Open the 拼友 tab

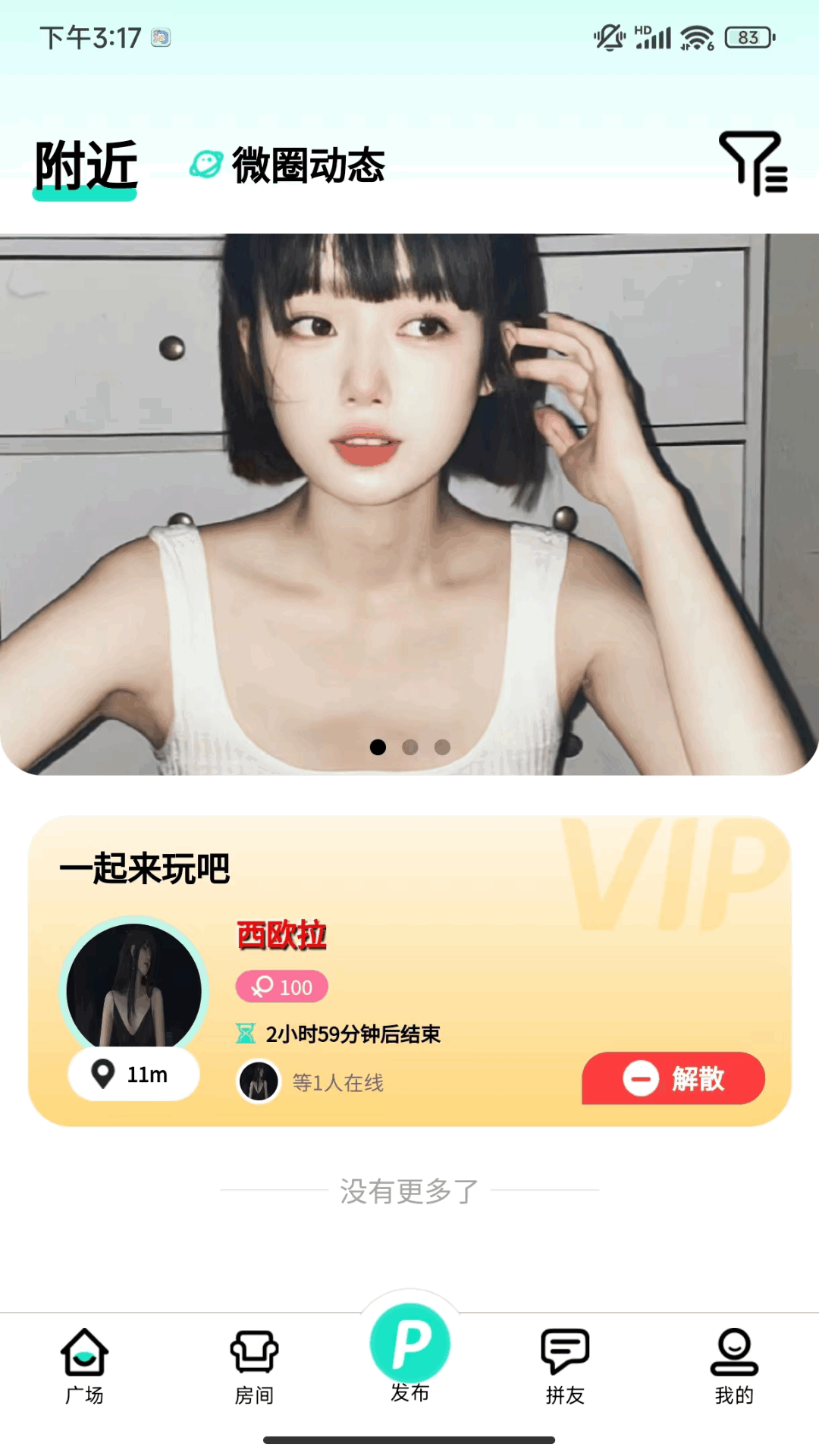[x=565, y=1365]
